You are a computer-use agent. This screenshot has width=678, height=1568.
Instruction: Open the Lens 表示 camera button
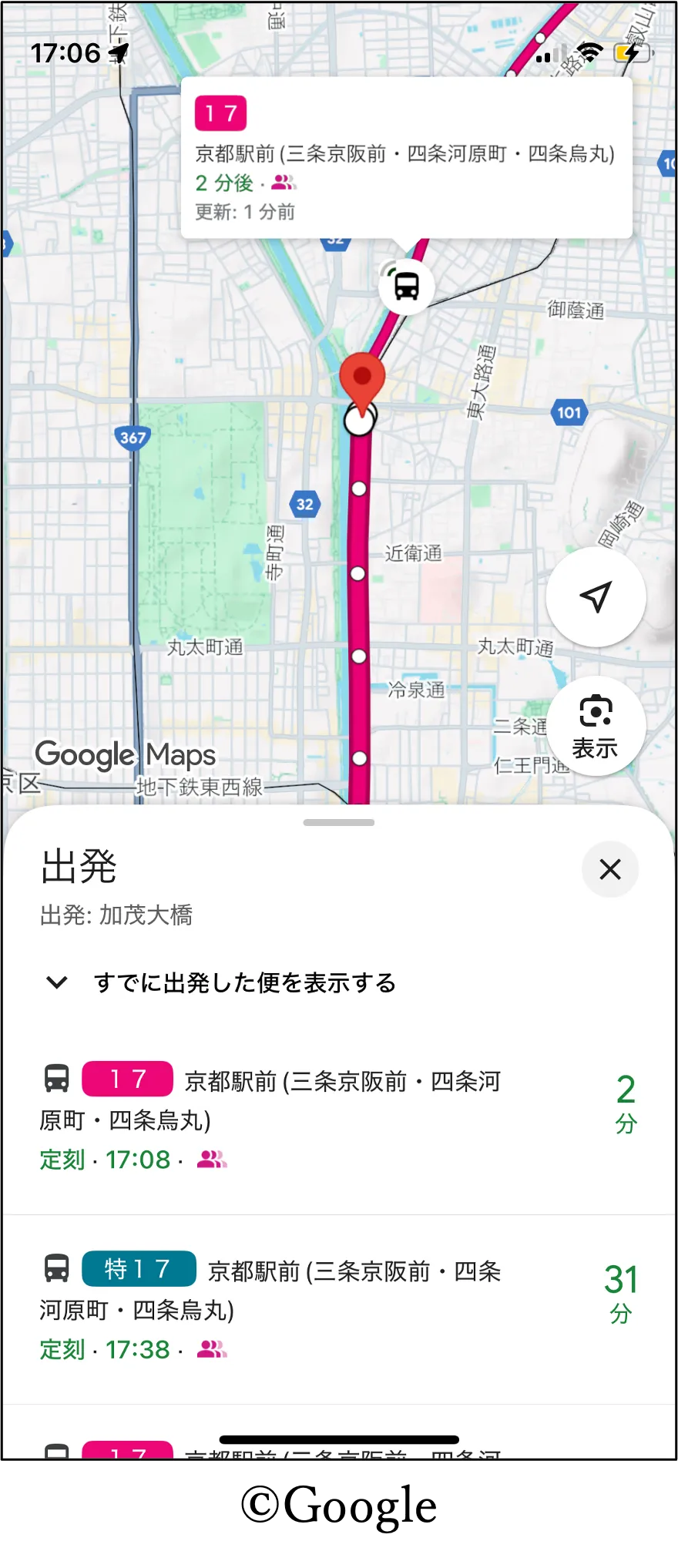coord(596,725)
